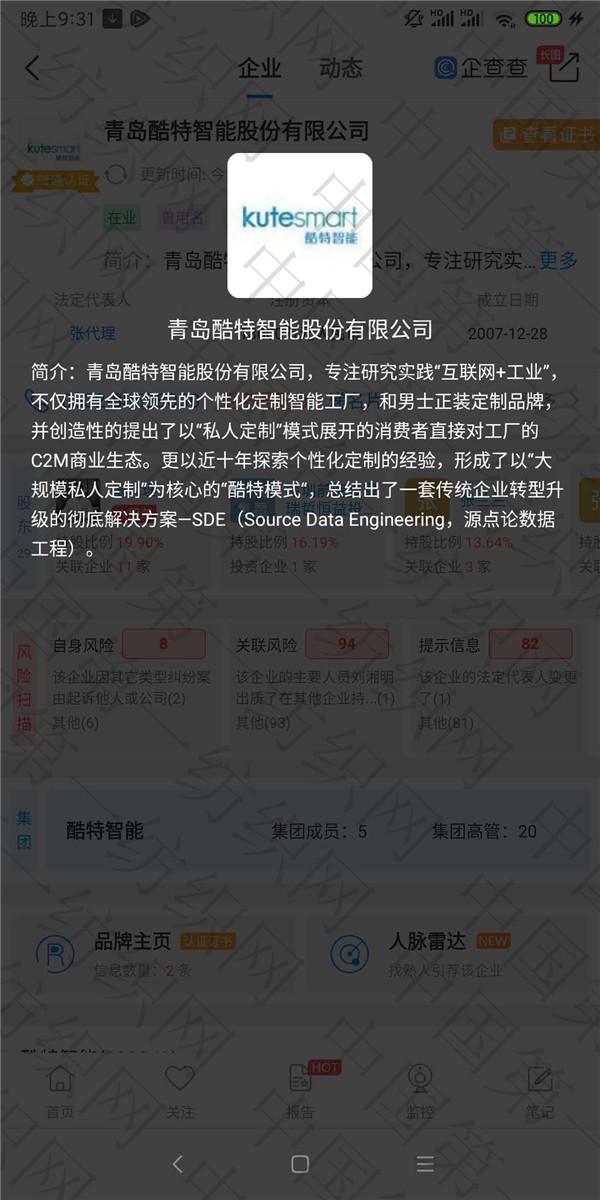
Task: Open 人脉雷达 card
Action: [450, 953]
